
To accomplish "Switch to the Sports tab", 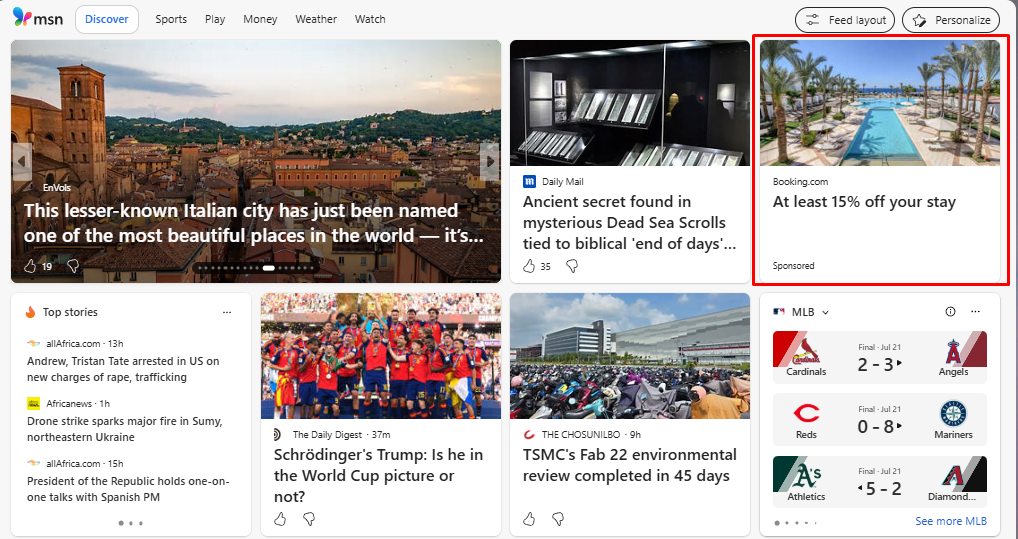I will click(x=171, y=19).
